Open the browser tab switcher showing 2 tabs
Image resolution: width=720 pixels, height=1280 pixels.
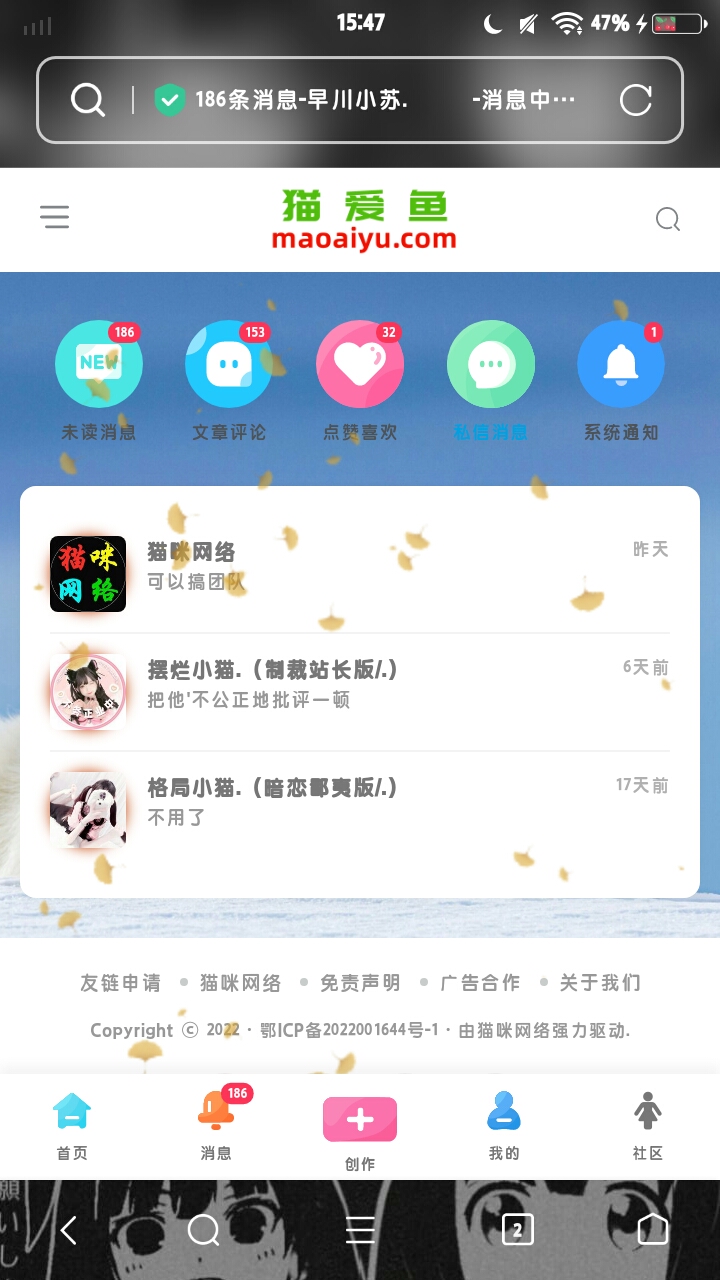pyautogui.click(x=516, y=1231)
